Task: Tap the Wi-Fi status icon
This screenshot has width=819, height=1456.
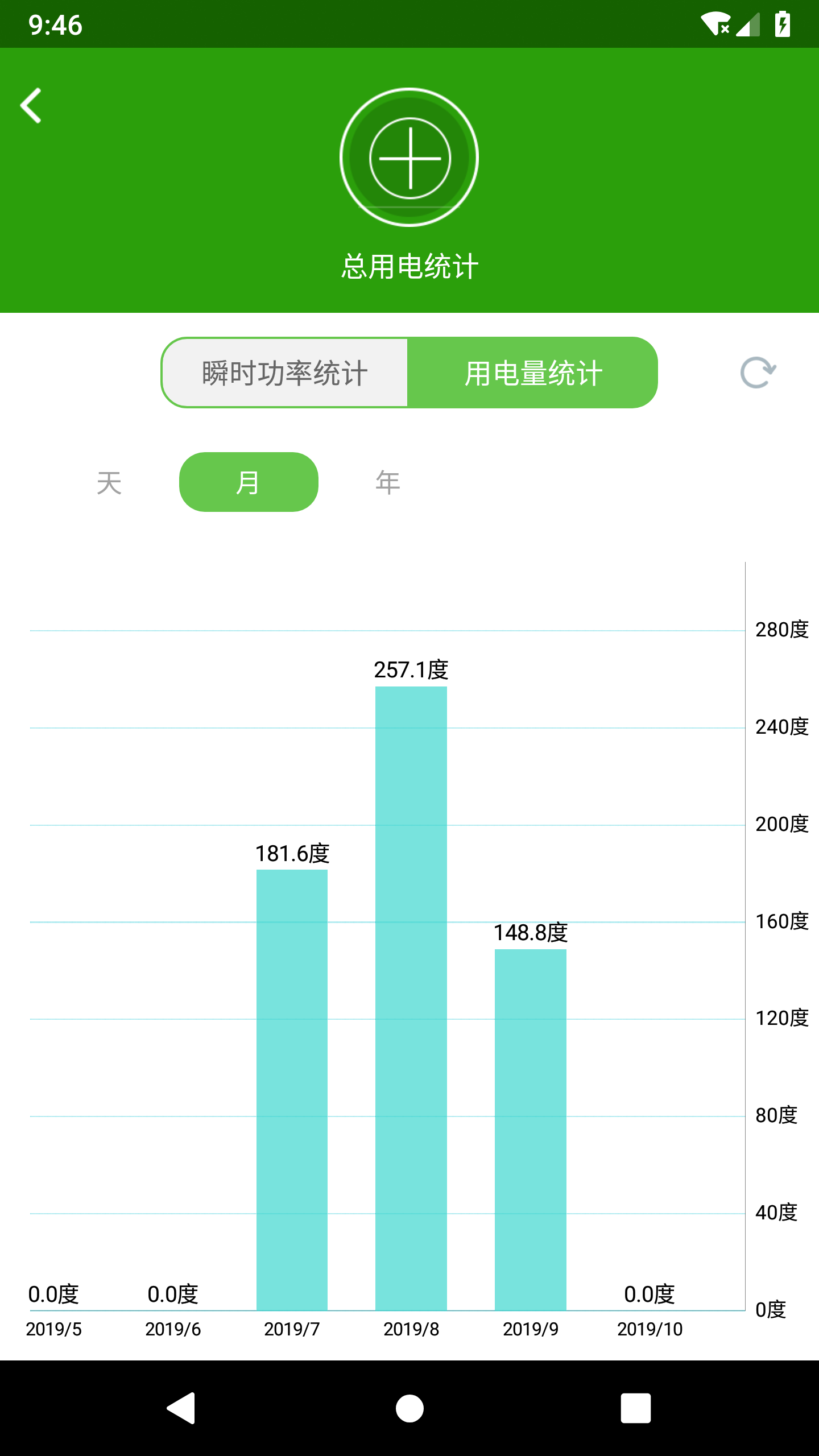Action: pos(714,24)
